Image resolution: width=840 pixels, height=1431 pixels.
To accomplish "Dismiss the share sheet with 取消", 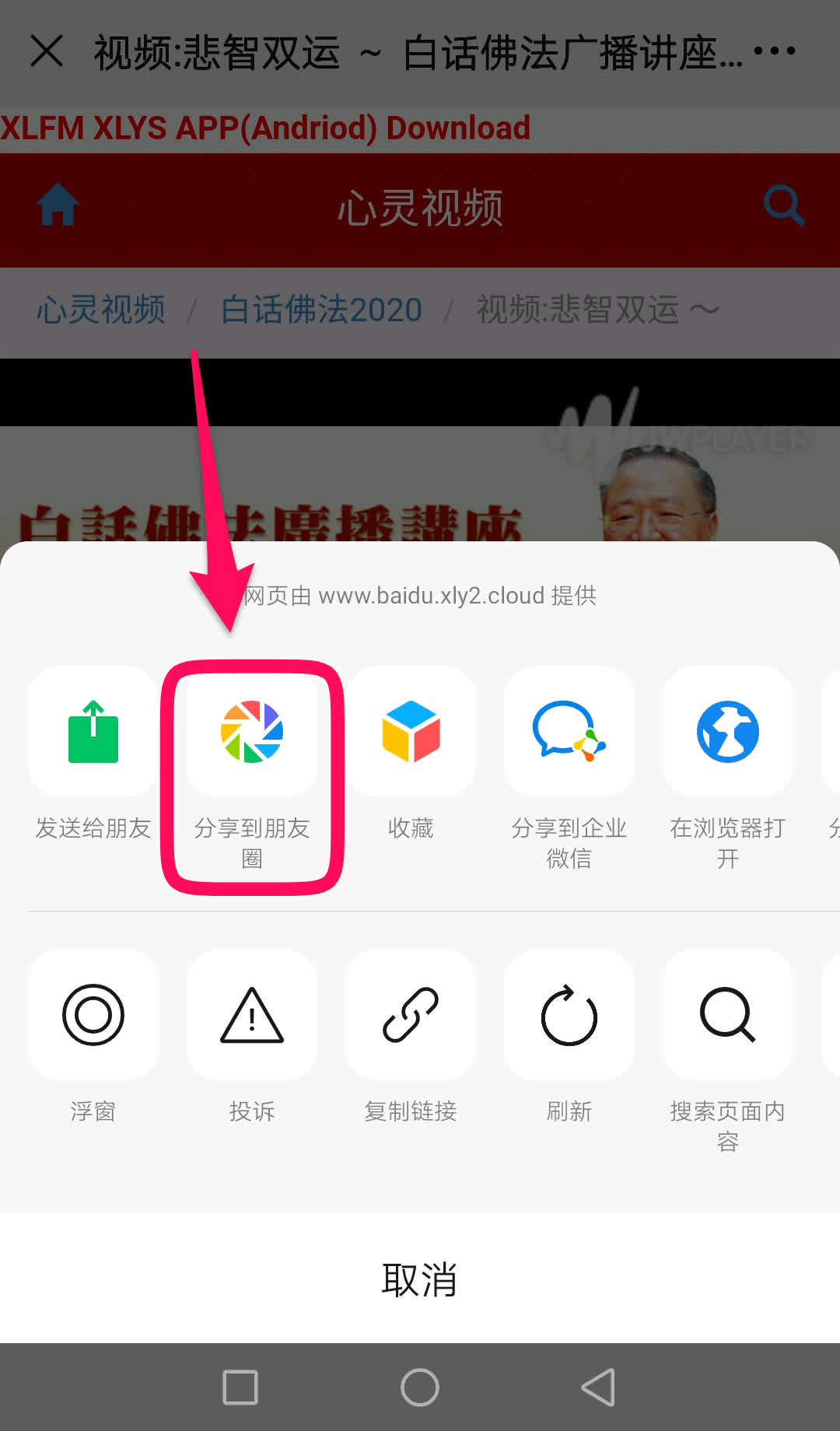I will tap(420, 1279).
